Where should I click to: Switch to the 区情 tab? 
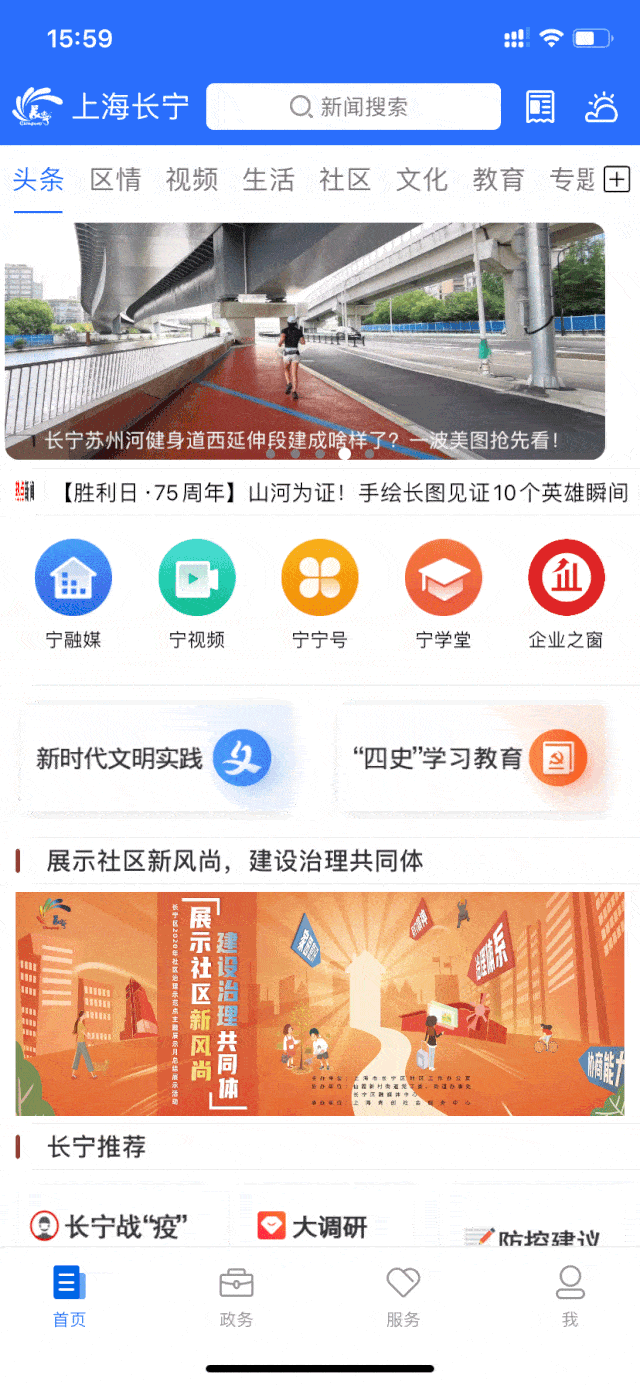click(115, 180)
